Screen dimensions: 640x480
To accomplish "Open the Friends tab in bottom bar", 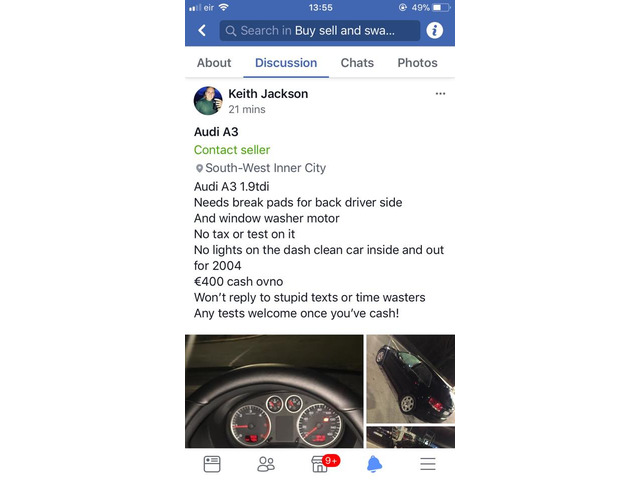I will [x=266, y=464].
